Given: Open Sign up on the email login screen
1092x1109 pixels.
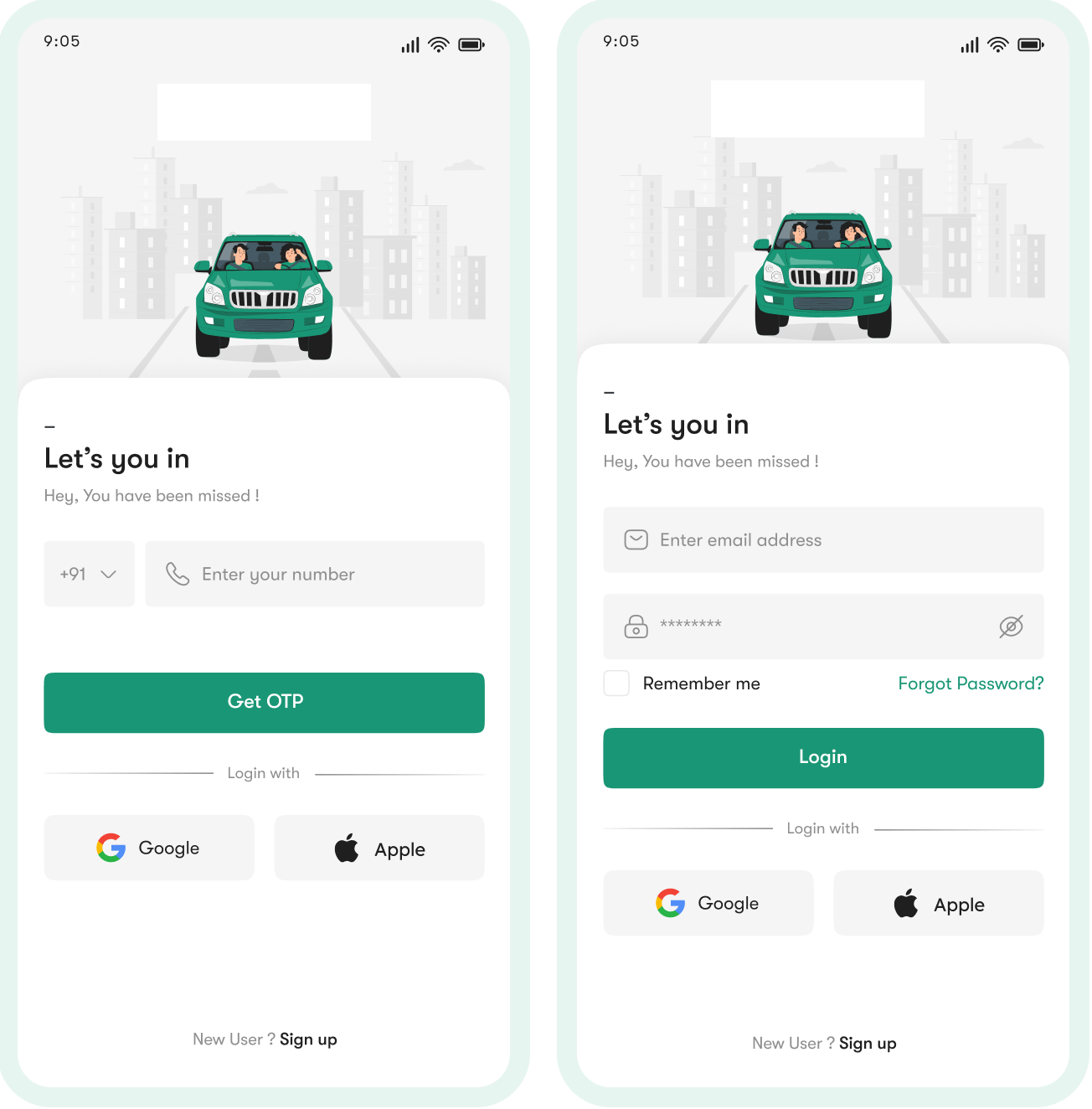Looking at the screenshot, I should [868, 1044].
